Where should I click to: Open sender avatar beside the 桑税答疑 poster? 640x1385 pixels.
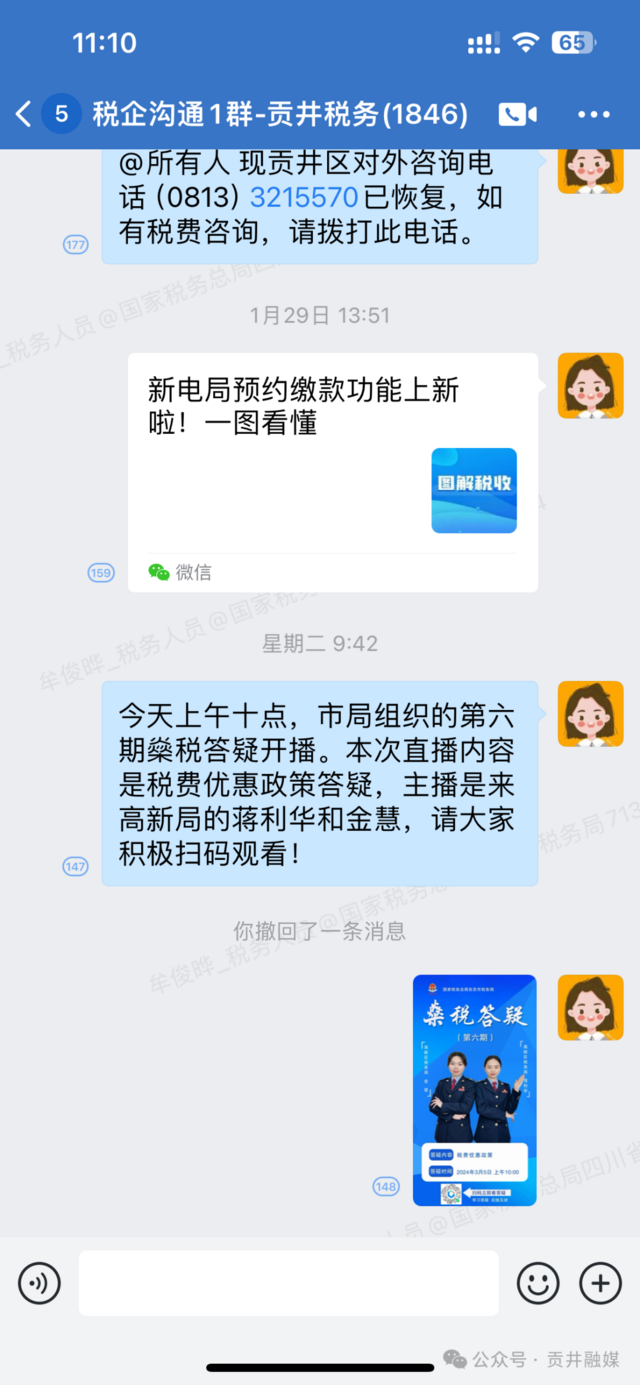pos(590,1007)
